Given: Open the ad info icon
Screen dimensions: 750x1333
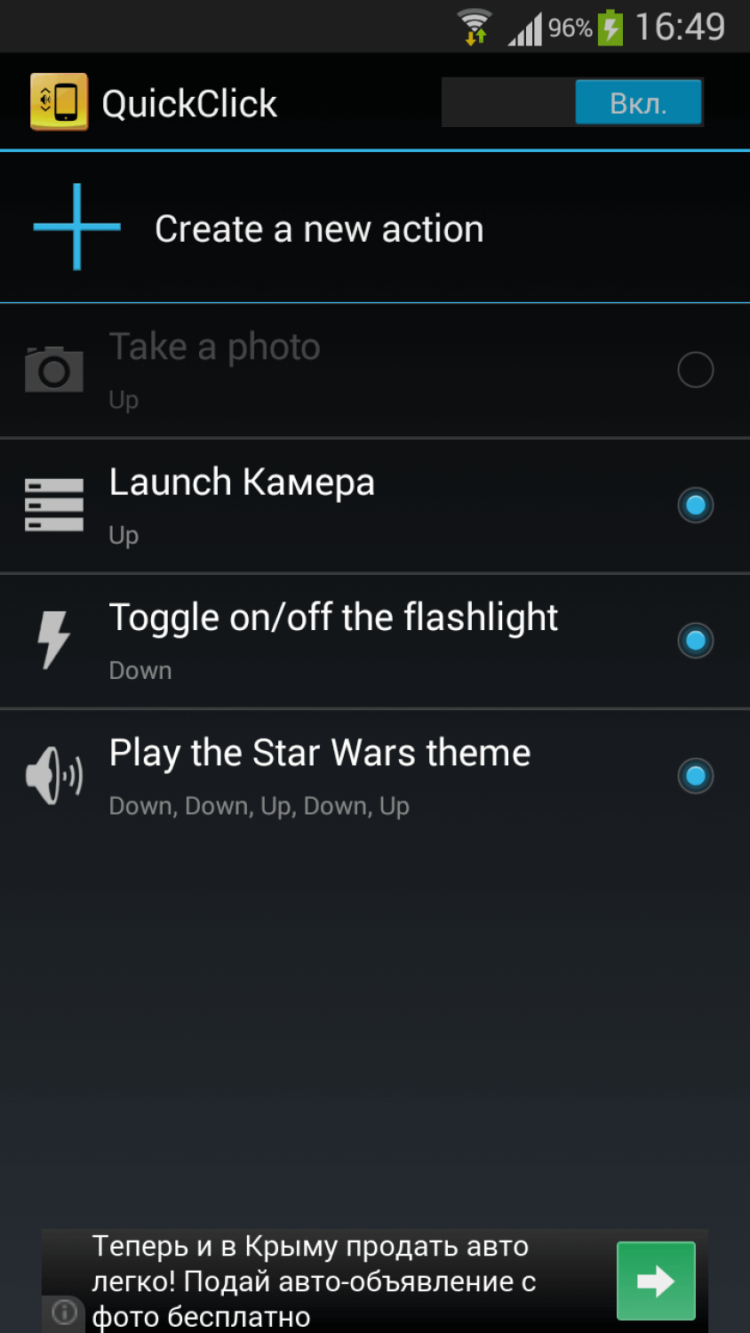Looking at the screenshot, I should tap(64, 1312).
